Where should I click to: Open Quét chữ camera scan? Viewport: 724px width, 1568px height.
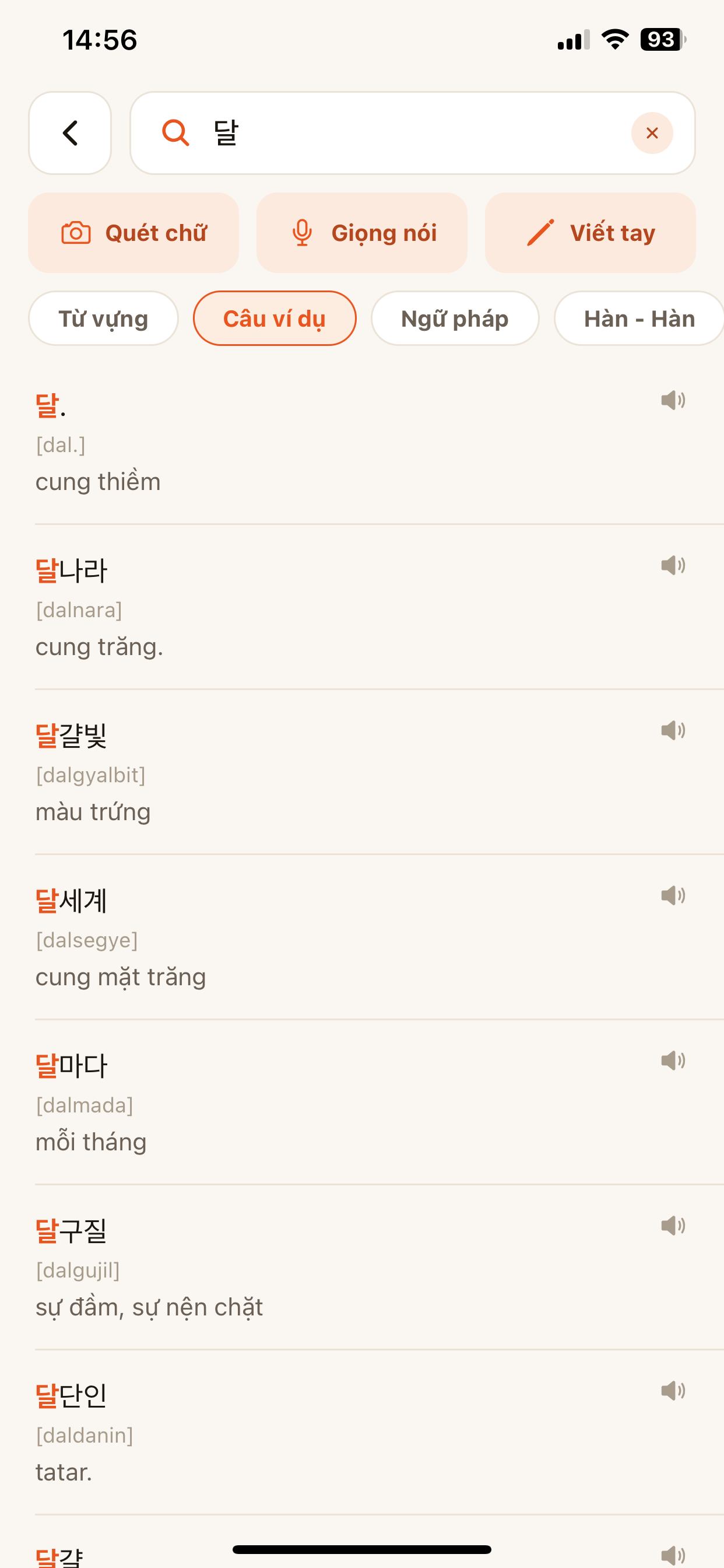133,233
